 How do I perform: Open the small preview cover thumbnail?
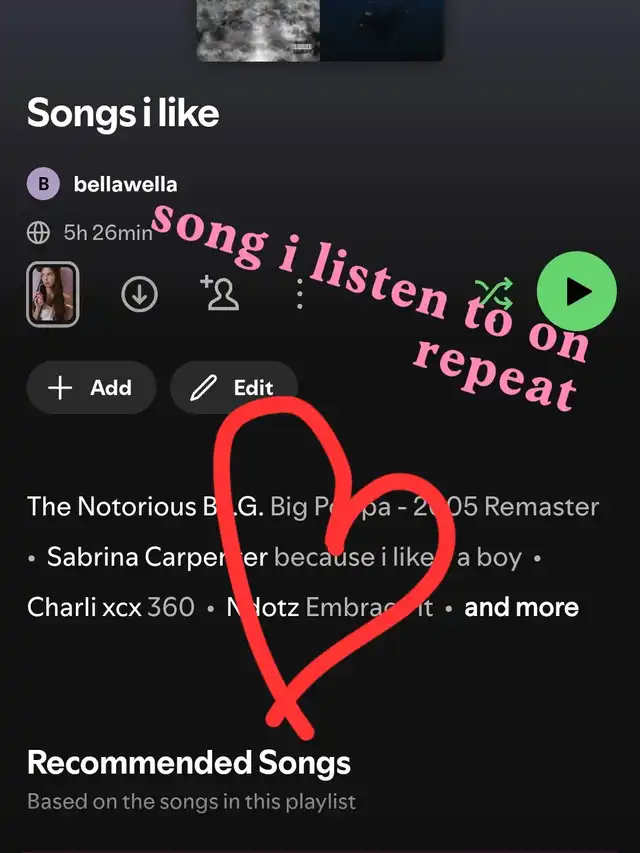pyautogui.click(x=53, y=294)
